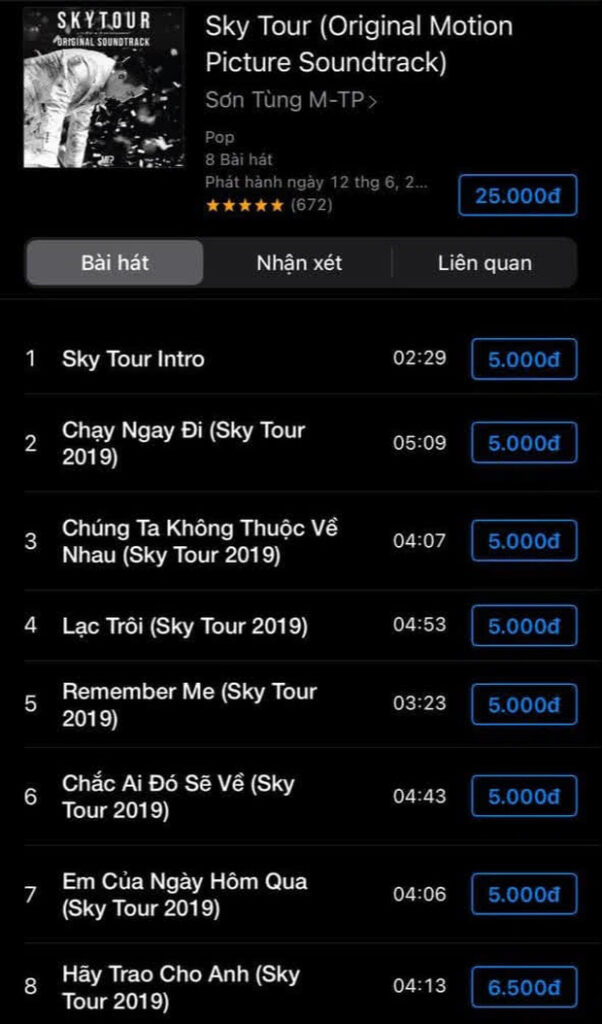Buy Chạy Ngay Đi track
602x1024 pixels.
coord(524,443)
